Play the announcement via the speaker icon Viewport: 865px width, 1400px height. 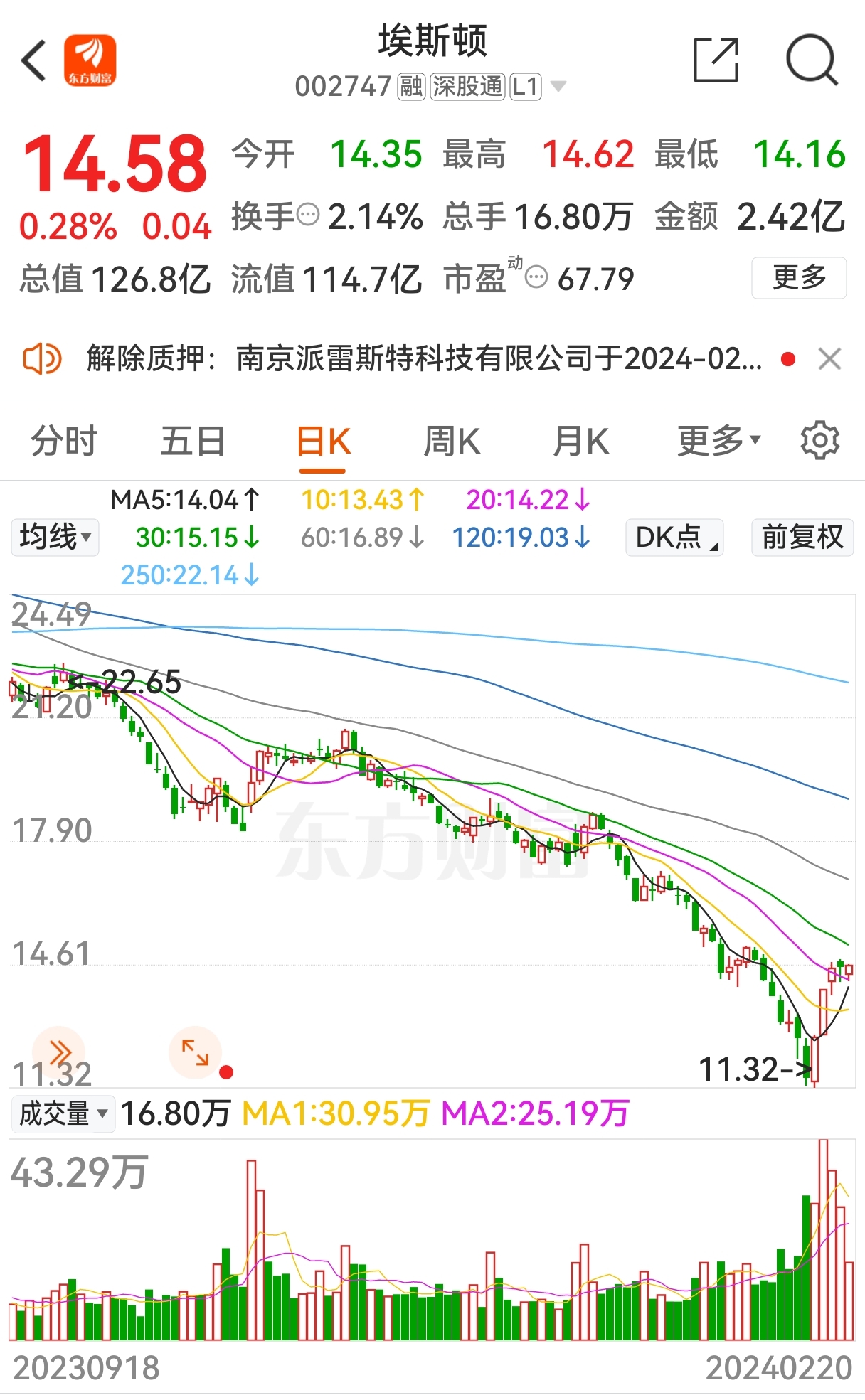click(41, 359)
